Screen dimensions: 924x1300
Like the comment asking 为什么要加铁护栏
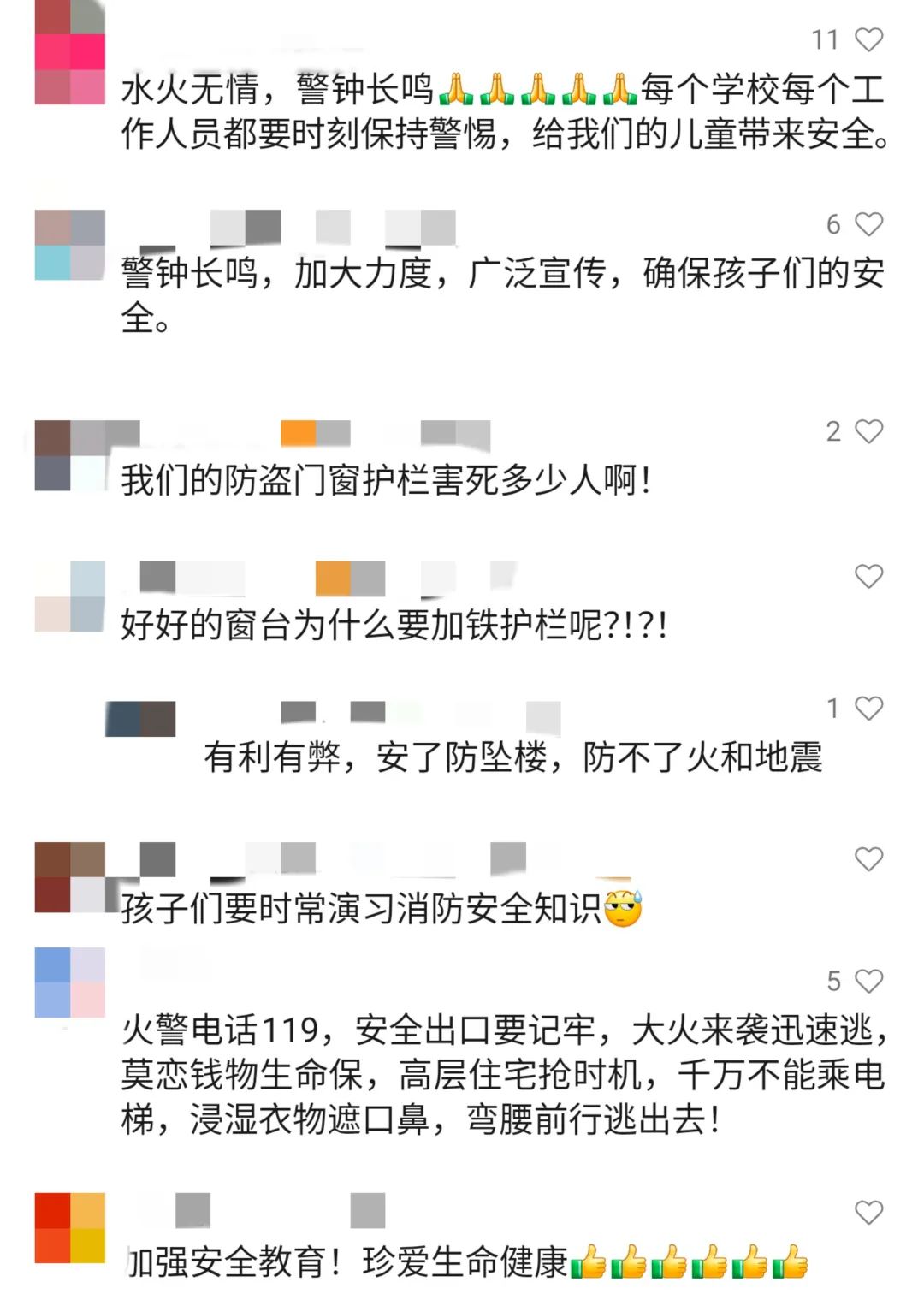click(x=868, y=577)
